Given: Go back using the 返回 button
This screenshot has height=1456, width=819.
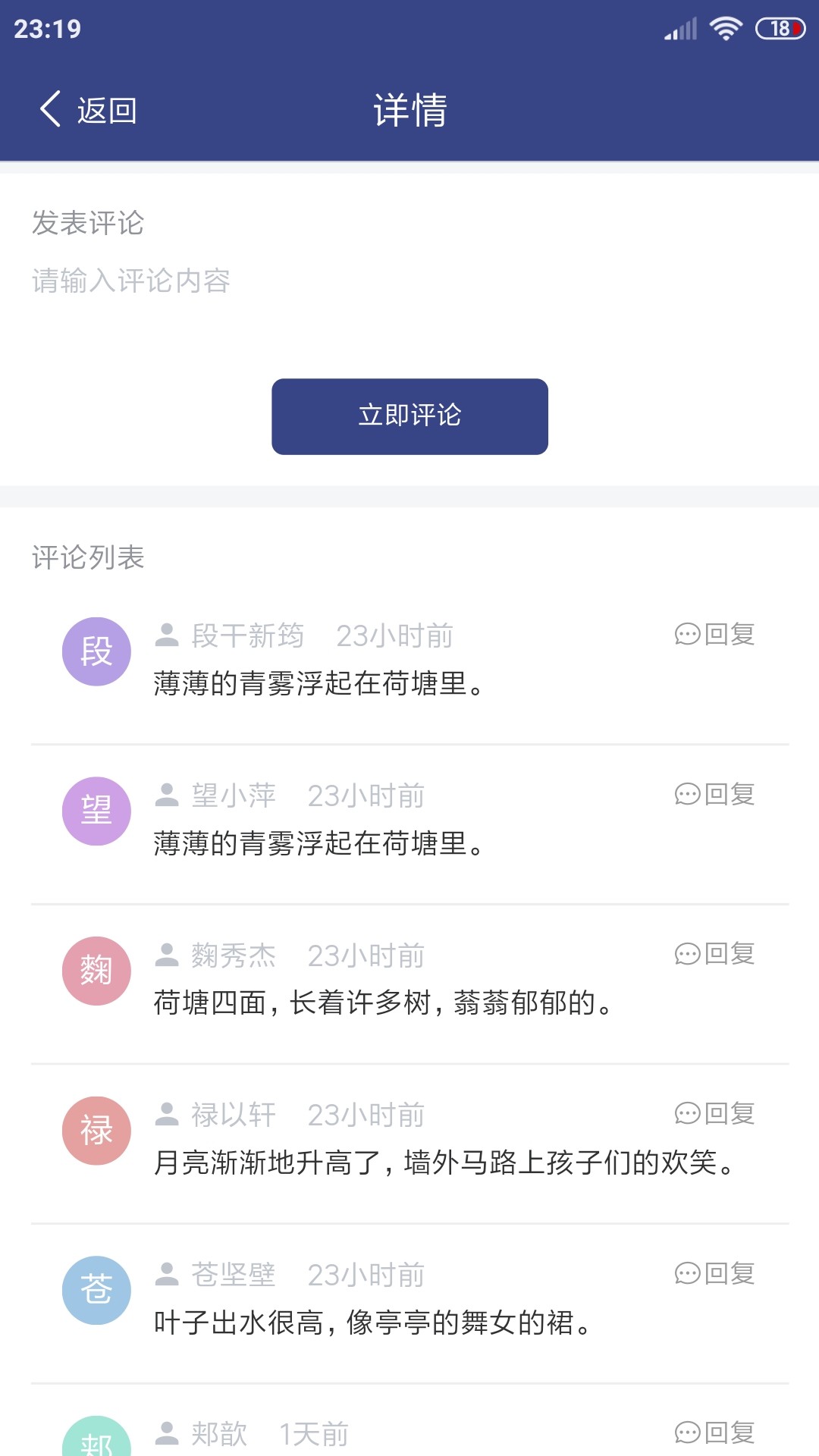Looking at the screenshot, I should pos(88,110).
